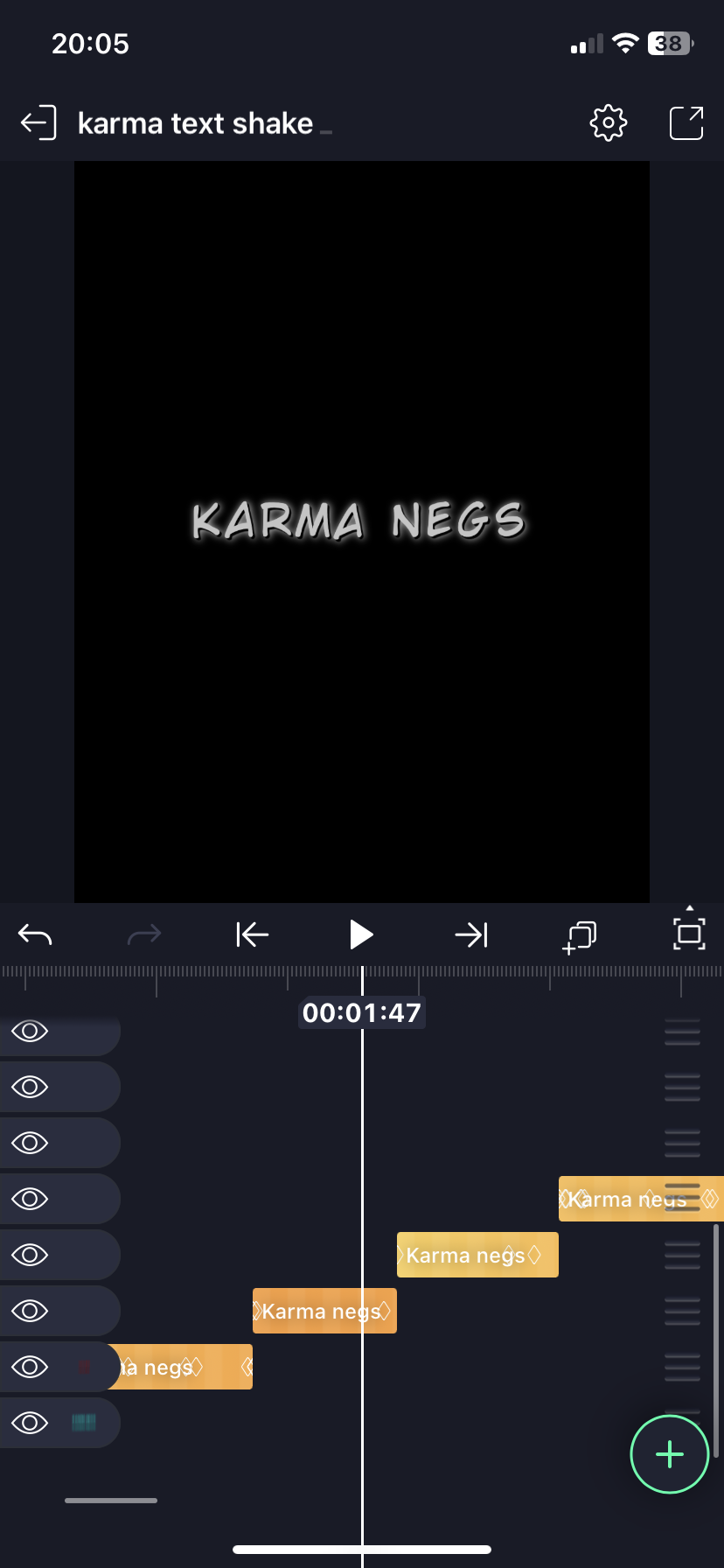
Task: Select the yellow Karma negs clip
Action: pos(477,1255)
